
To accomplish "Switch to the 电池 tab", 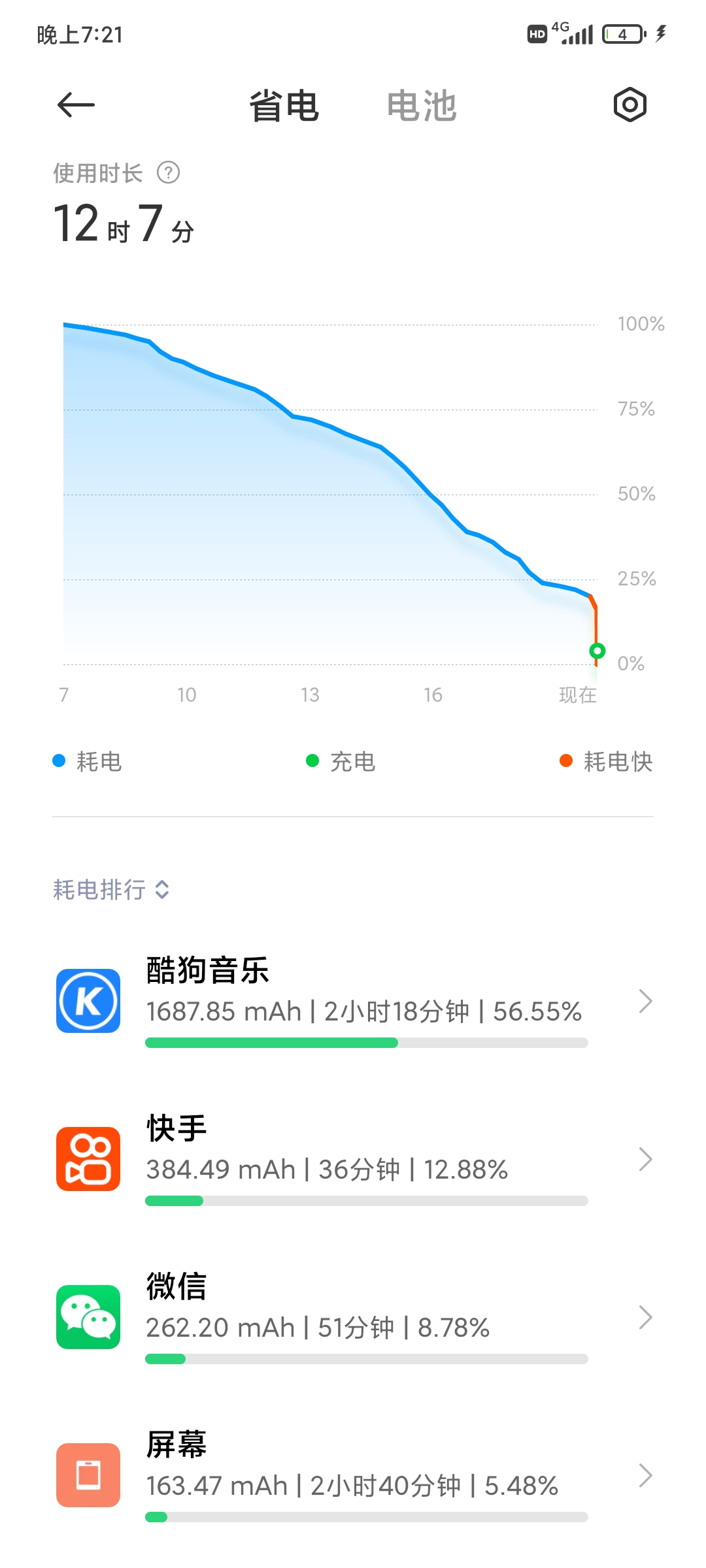I will tap(422, 106).
